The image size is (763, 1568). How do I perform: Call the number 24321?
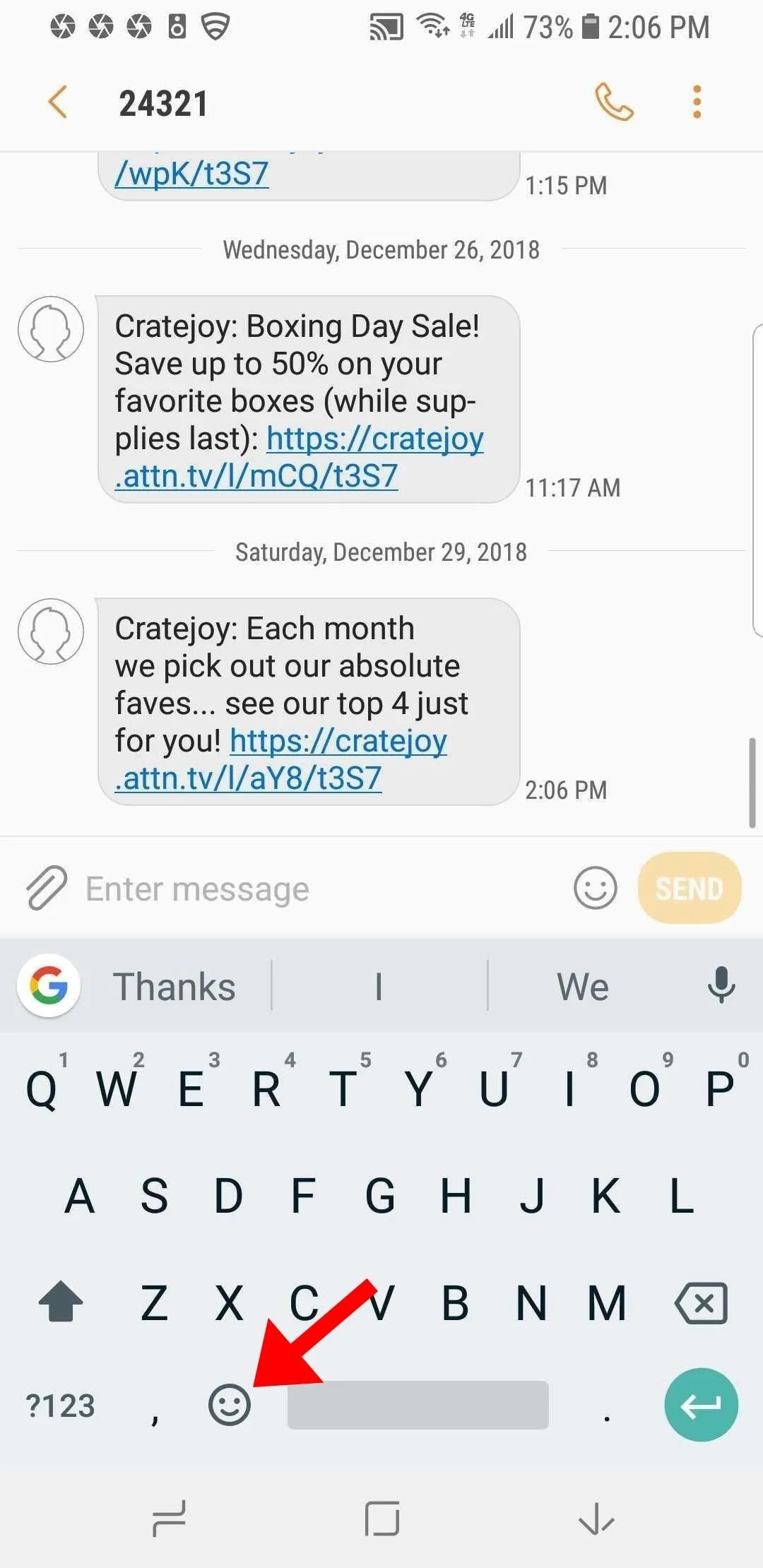click(614, 102)
